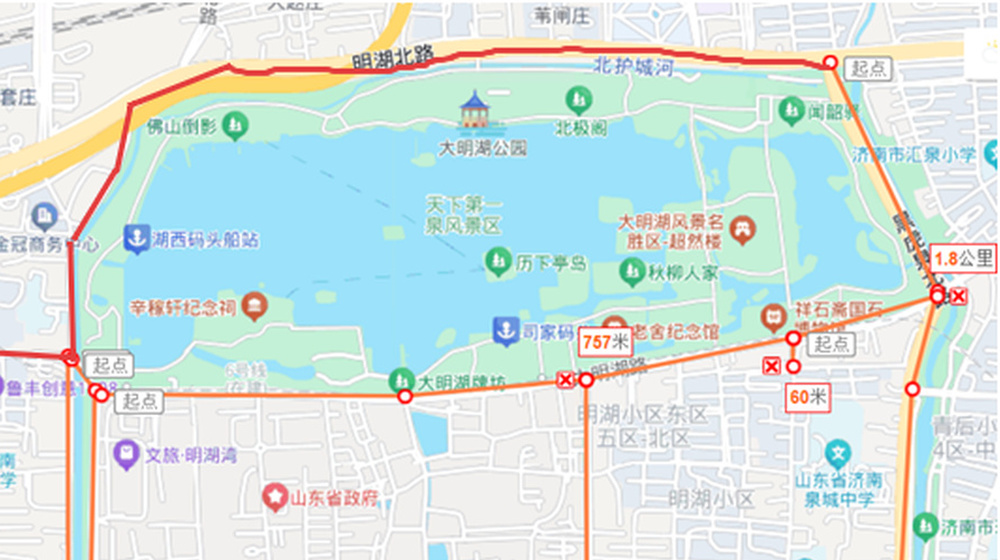Delete the 1.8公里 measurement line
1000x560 pixels.
coord(959,296)
